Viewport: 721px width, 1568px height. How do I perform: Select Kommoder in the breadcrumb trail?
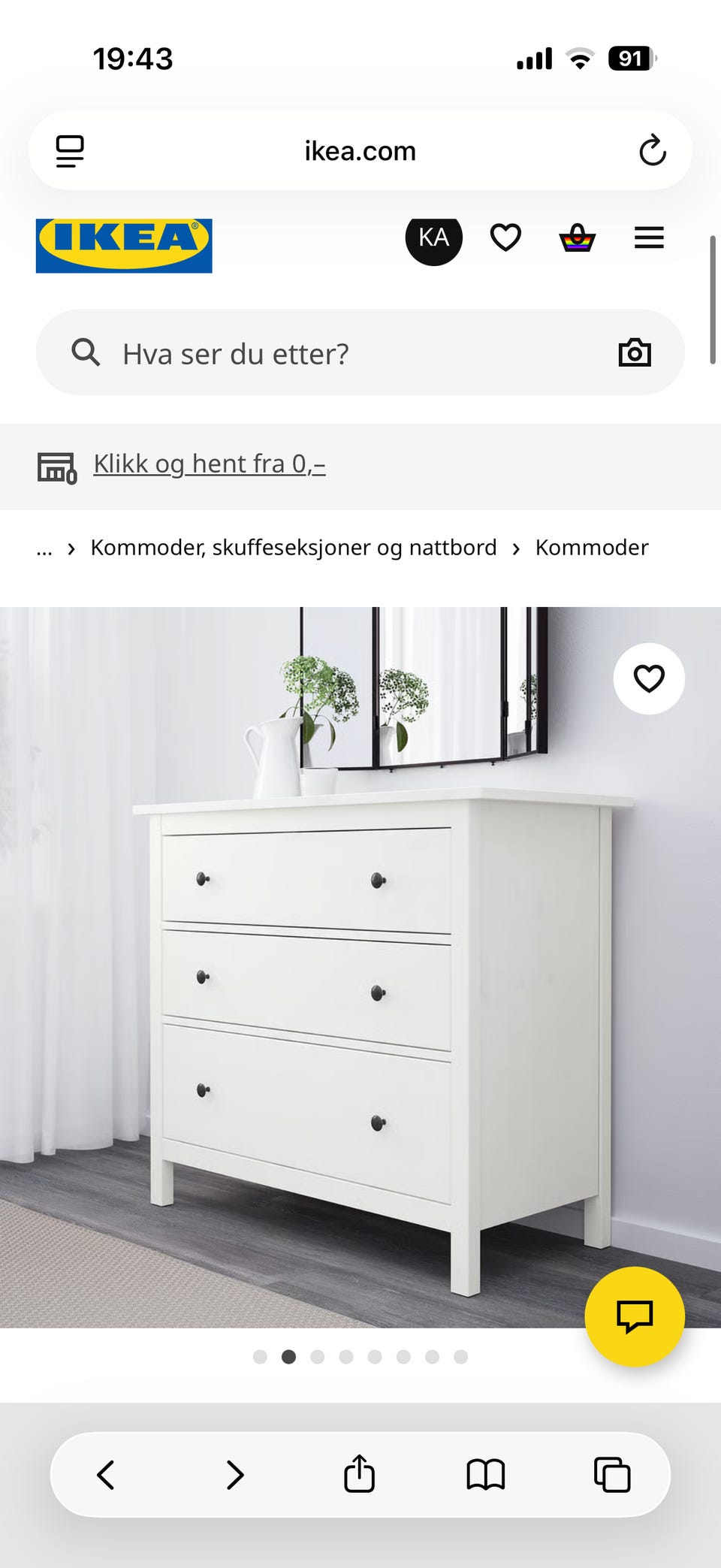pos(590,547)
